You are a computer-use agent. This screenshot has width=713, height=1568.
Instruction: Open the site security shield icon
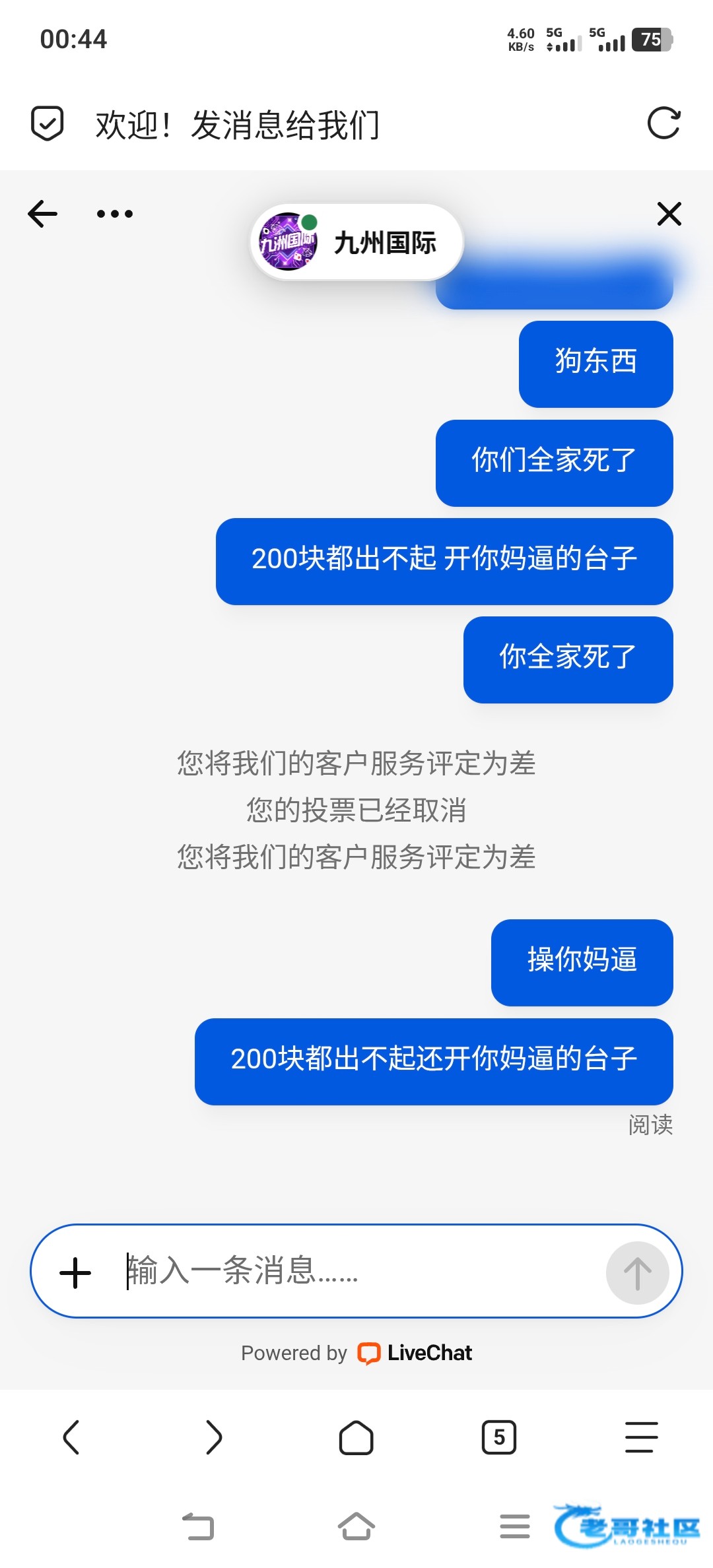(48, 123)
